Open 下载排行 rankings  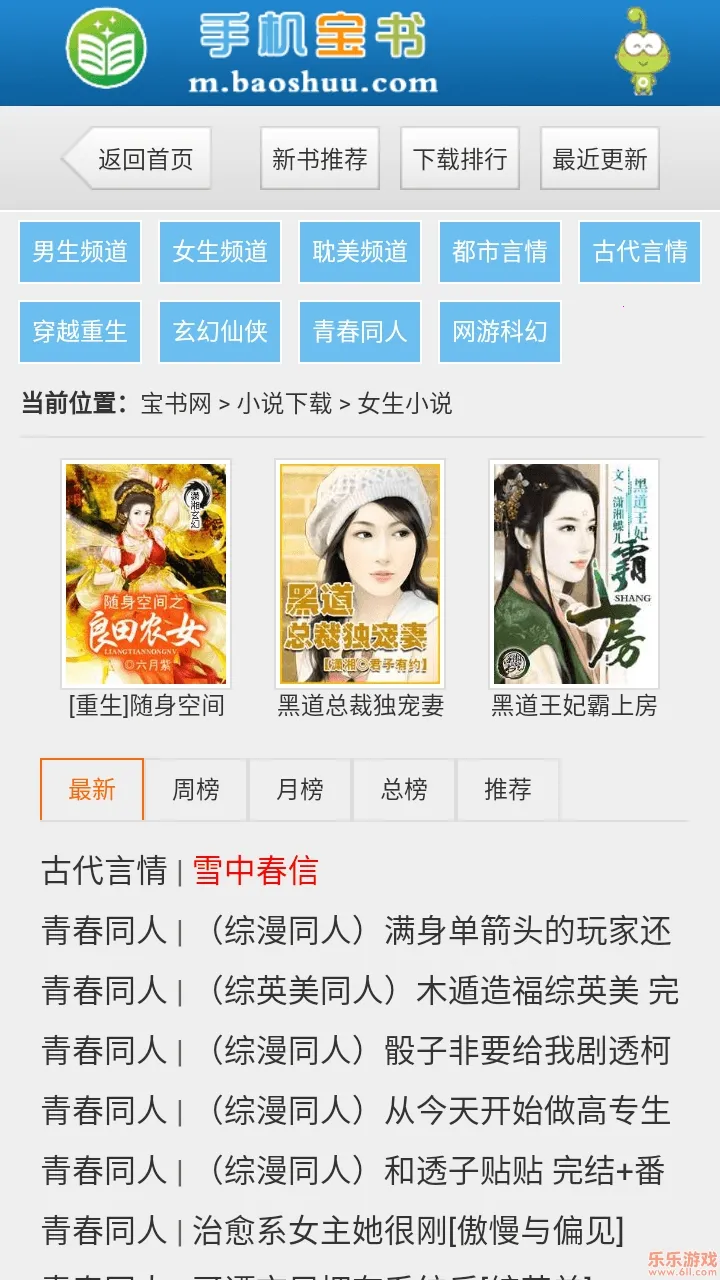460,159
